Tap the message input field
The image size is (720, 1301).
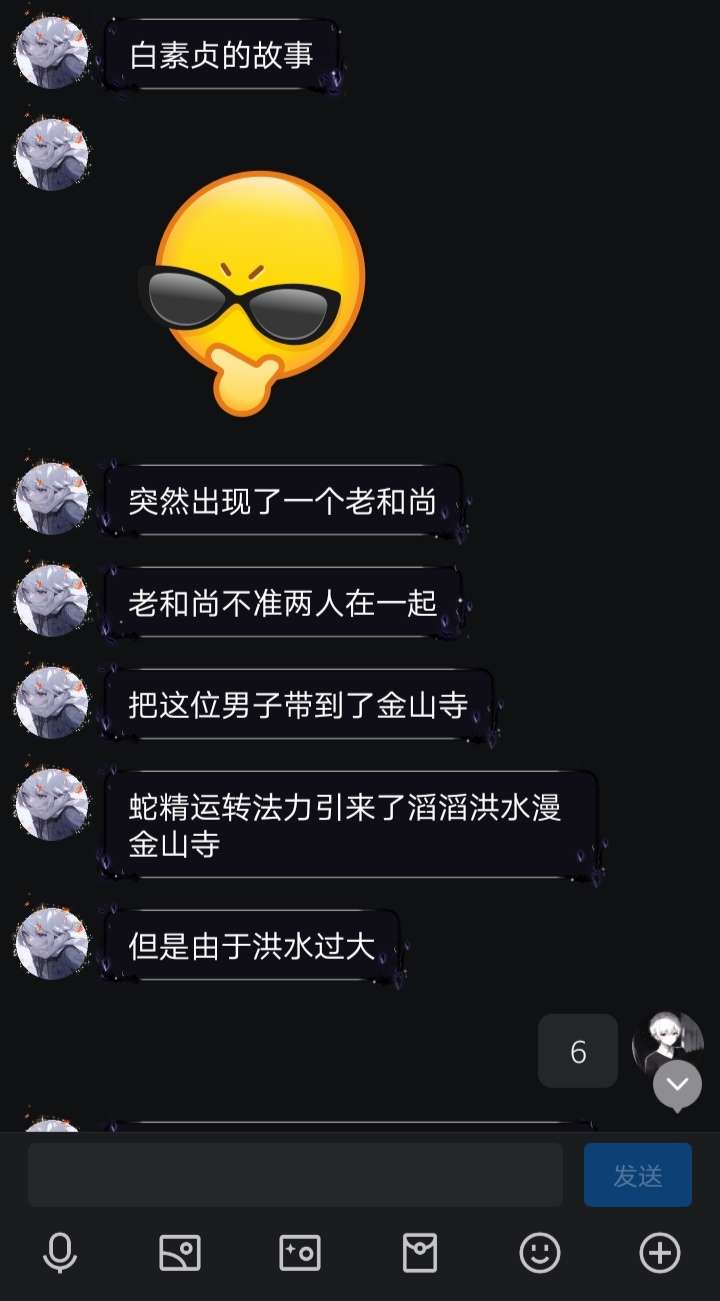click(x=295, y=1175)
